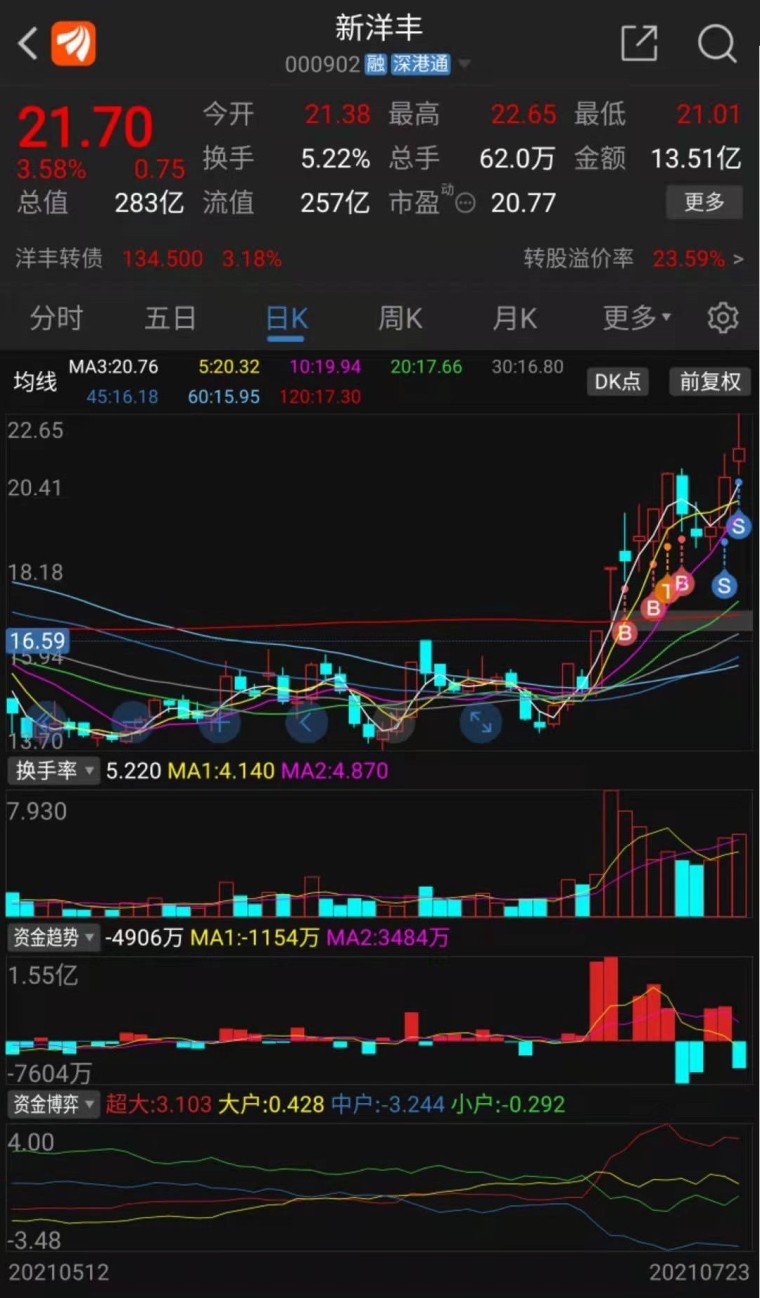Switch to the 分时 tab

(x=56, y=319)
